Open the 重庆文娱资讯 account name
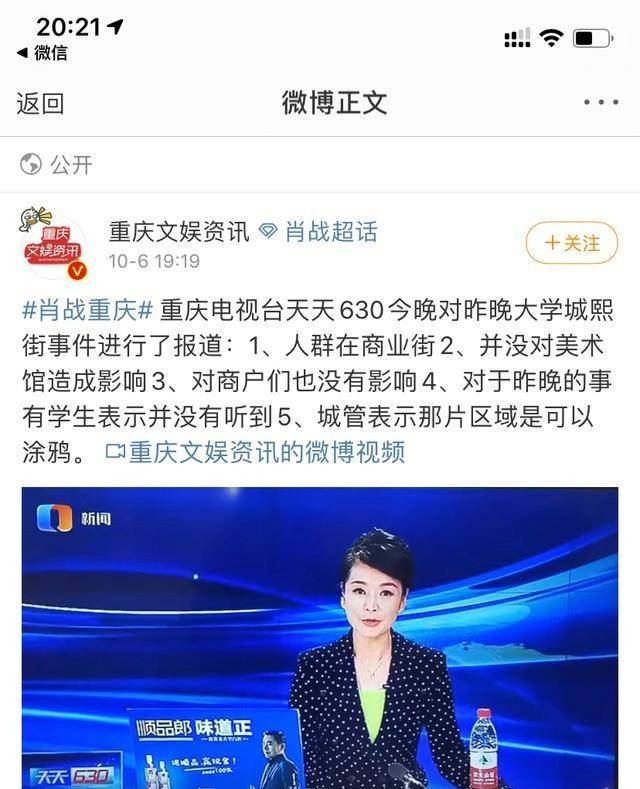The image size is (640, 789). click(179, 232)
